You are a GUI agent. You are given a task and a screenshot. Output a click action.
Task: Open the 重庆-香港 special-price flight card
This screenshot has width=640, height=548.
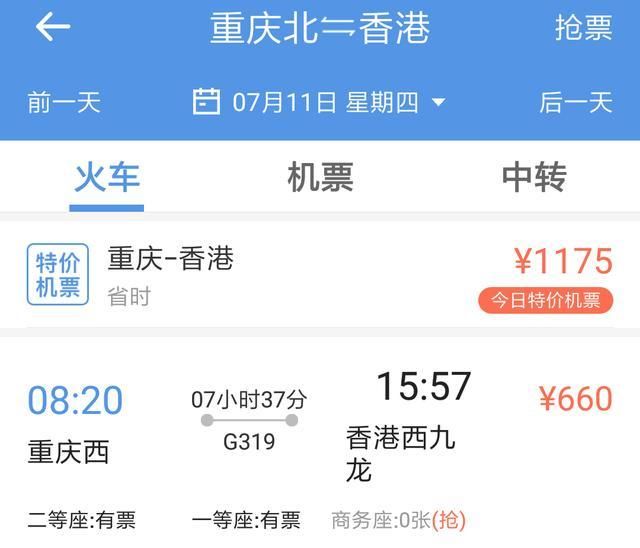coord(320,273)
